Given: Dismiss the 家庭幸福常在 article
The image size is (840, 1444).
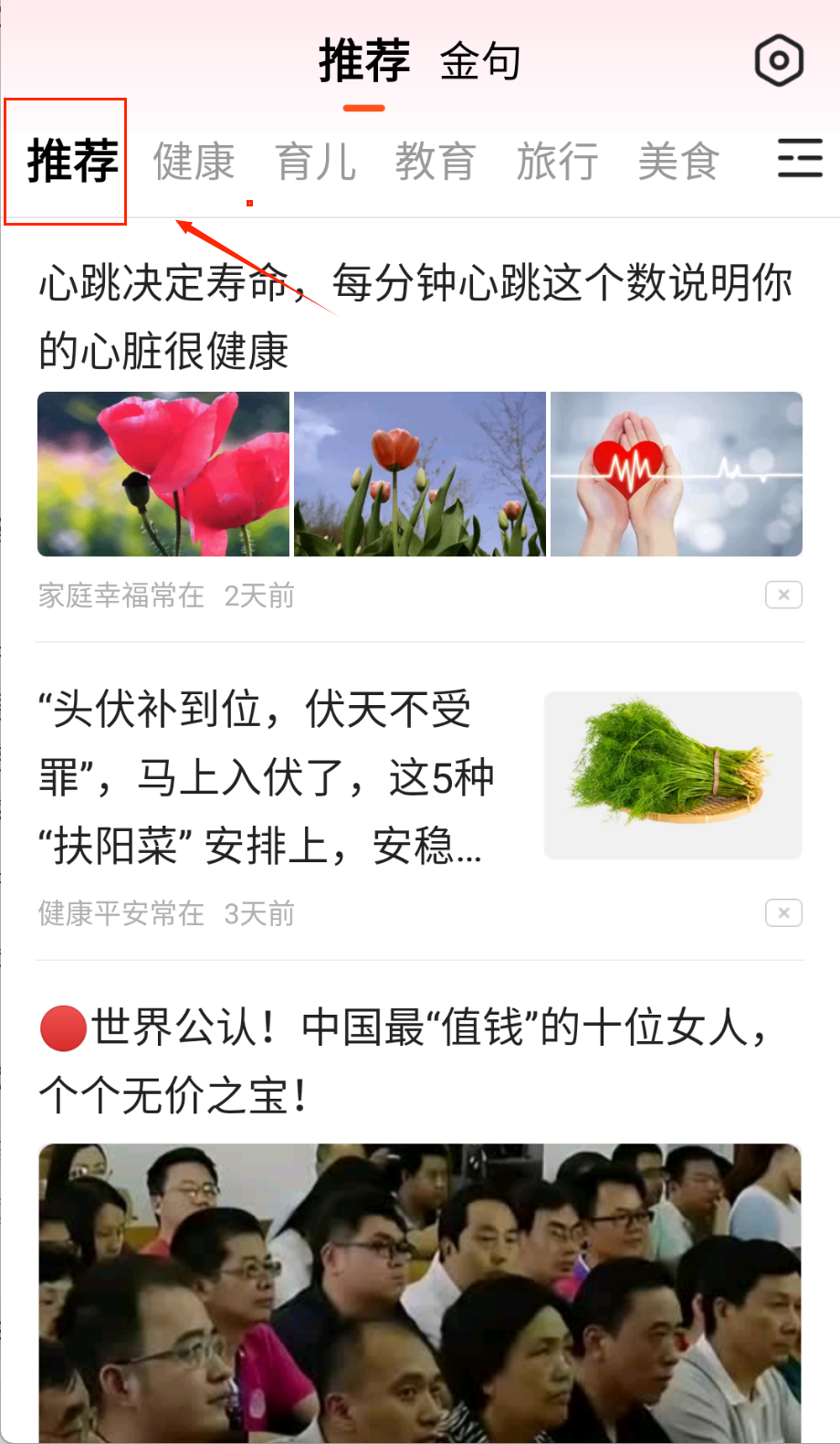Looking at the screenshot, I should coord(783,596).
